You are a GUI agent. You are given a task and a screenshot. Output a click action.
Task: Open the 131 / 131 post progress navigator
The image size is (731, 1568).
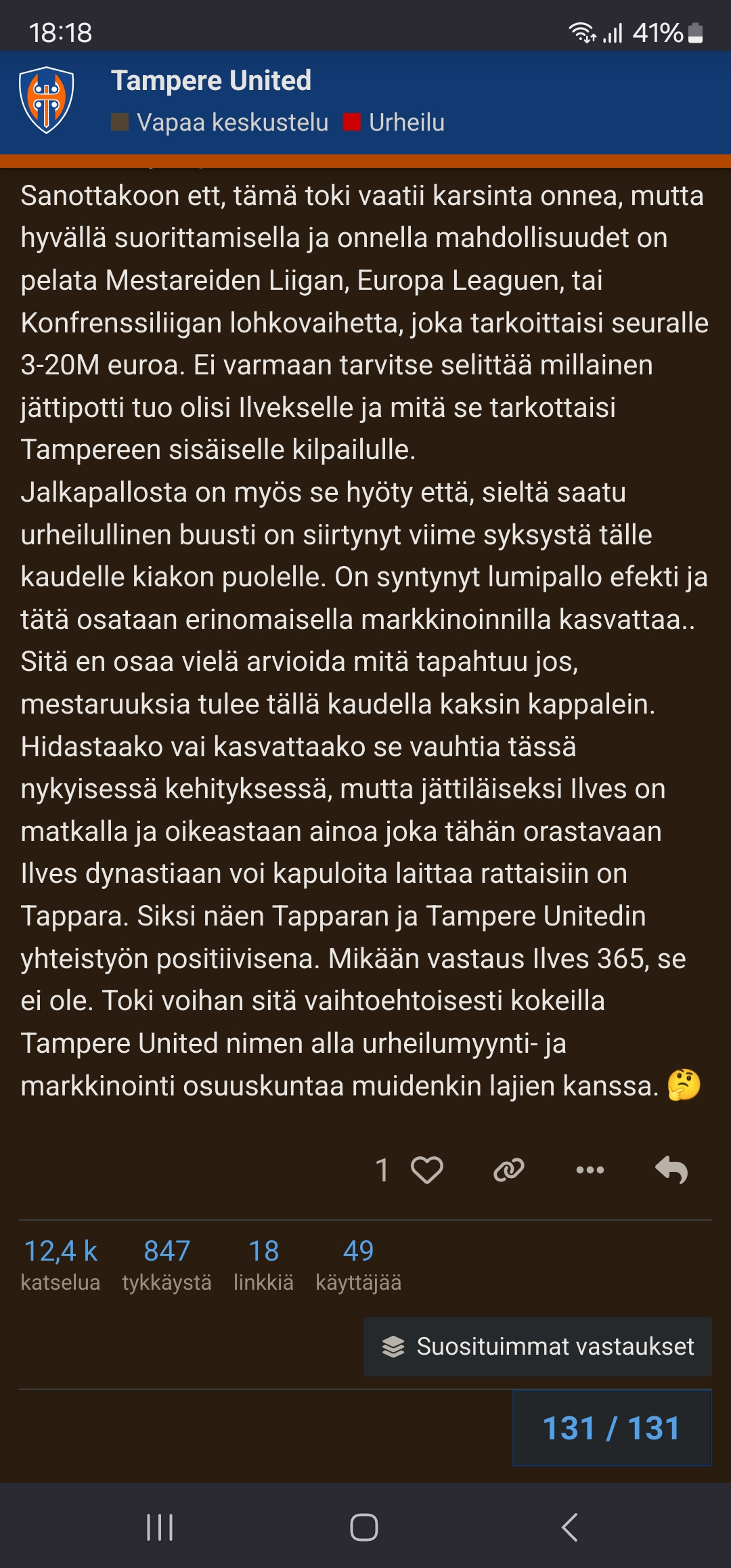[611, 1428]
